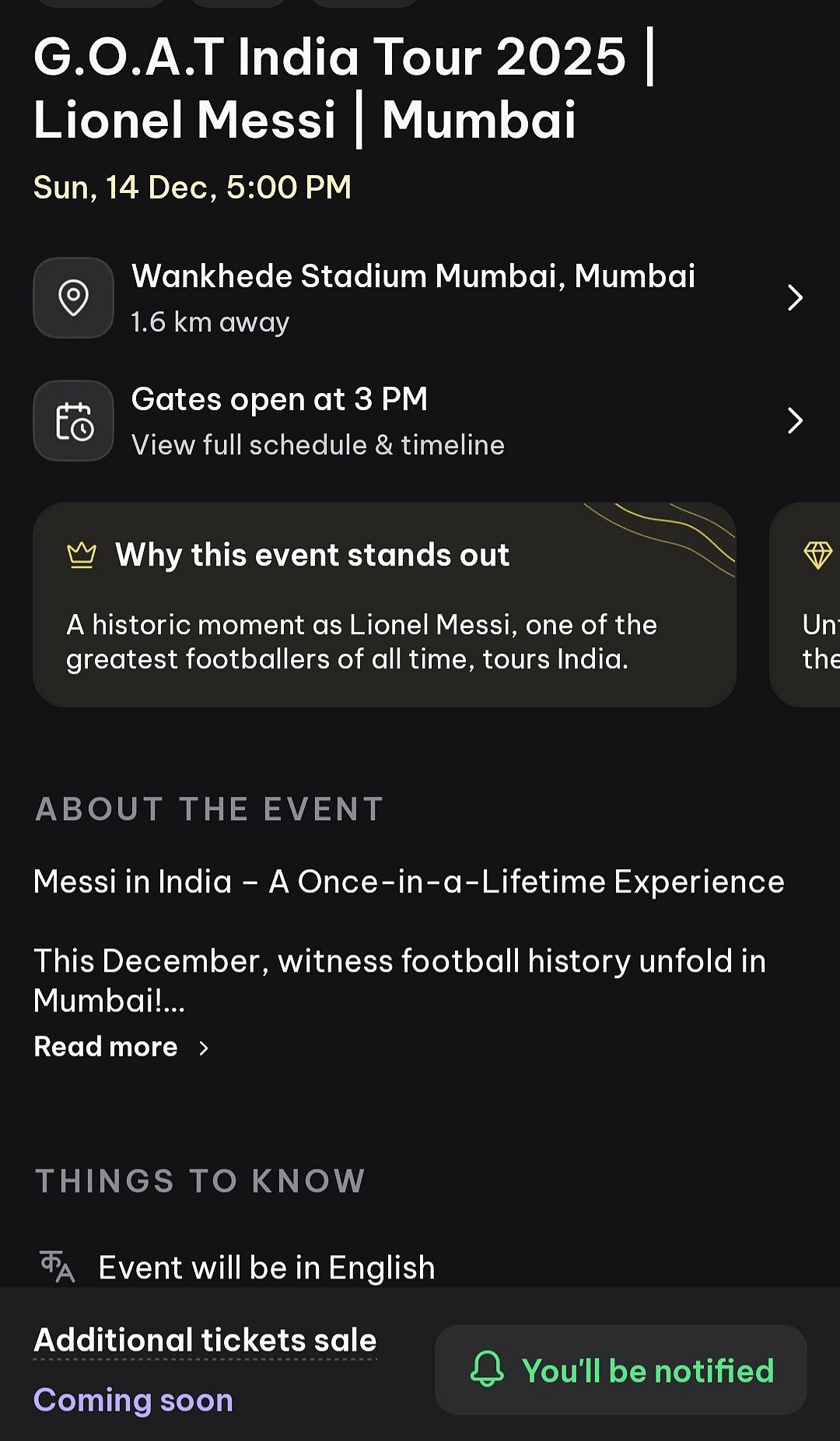Tap the 'You'll be notified' button
The width and height of the screenshot is (840, 1441).
pyautogui.click(x=621, y=1370)
